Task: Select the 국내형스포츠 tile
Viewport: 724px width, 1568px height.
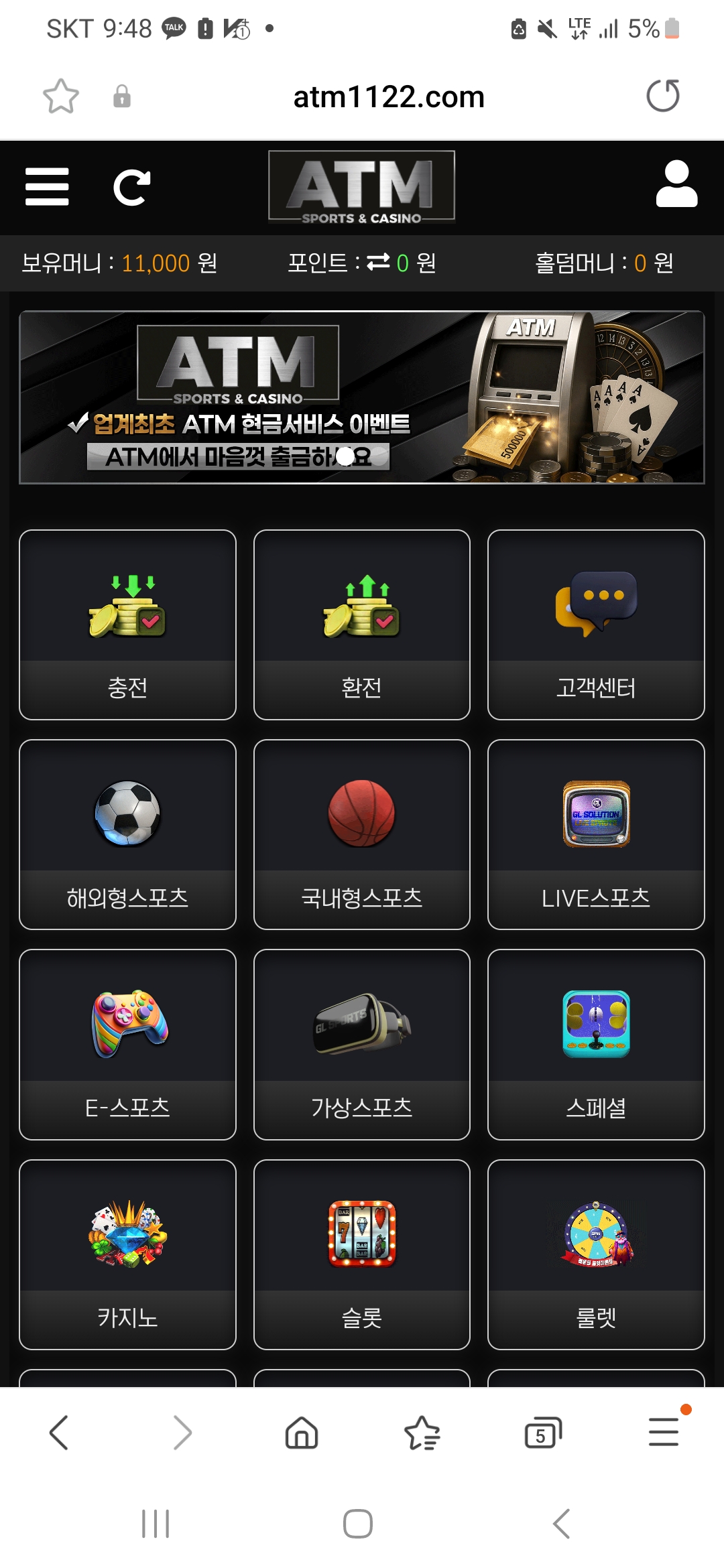Action: [x=362, y=834]
